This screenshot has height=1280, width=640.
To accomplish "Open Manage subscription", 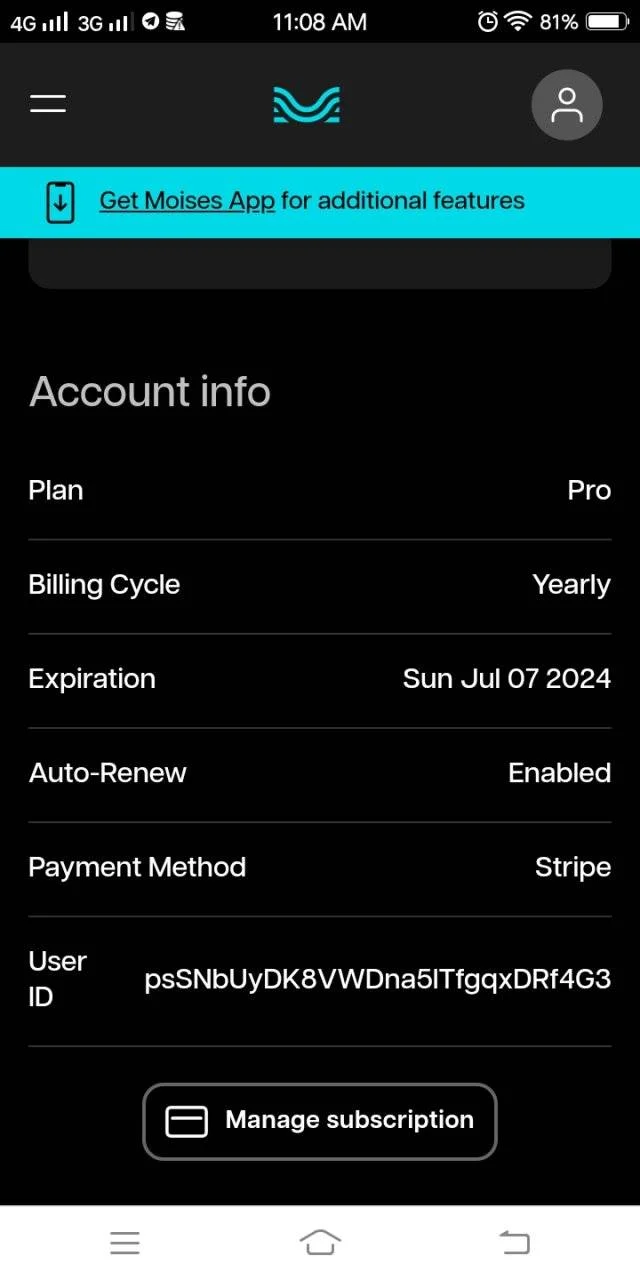I will 320,1121.
